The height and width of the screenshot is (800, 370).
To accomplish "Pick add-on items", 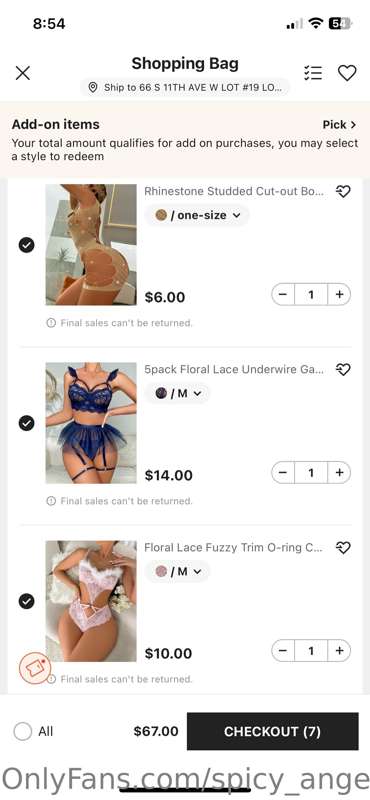I will coord(339,124).
